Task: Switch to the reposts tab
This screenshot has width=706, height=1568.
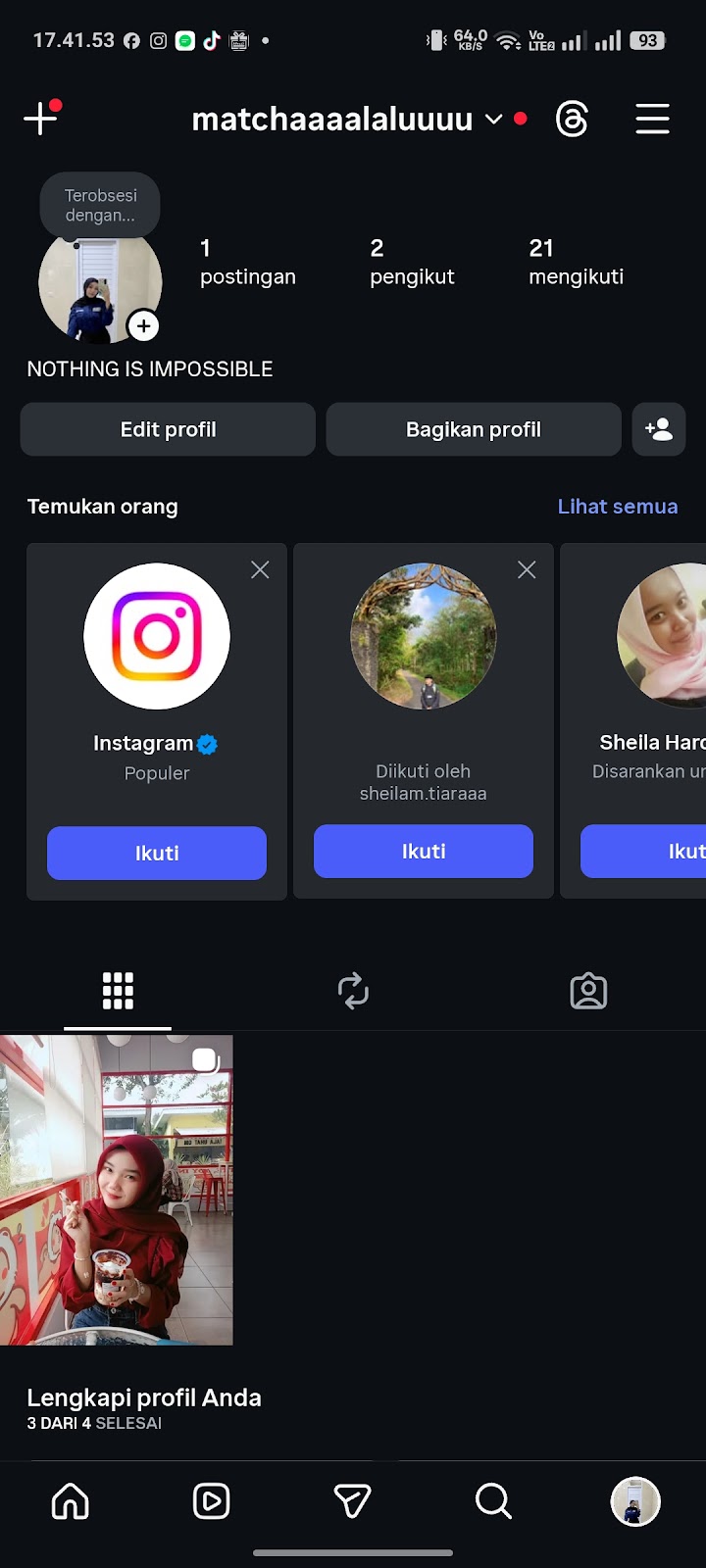Action: click(x=353, y=991)
